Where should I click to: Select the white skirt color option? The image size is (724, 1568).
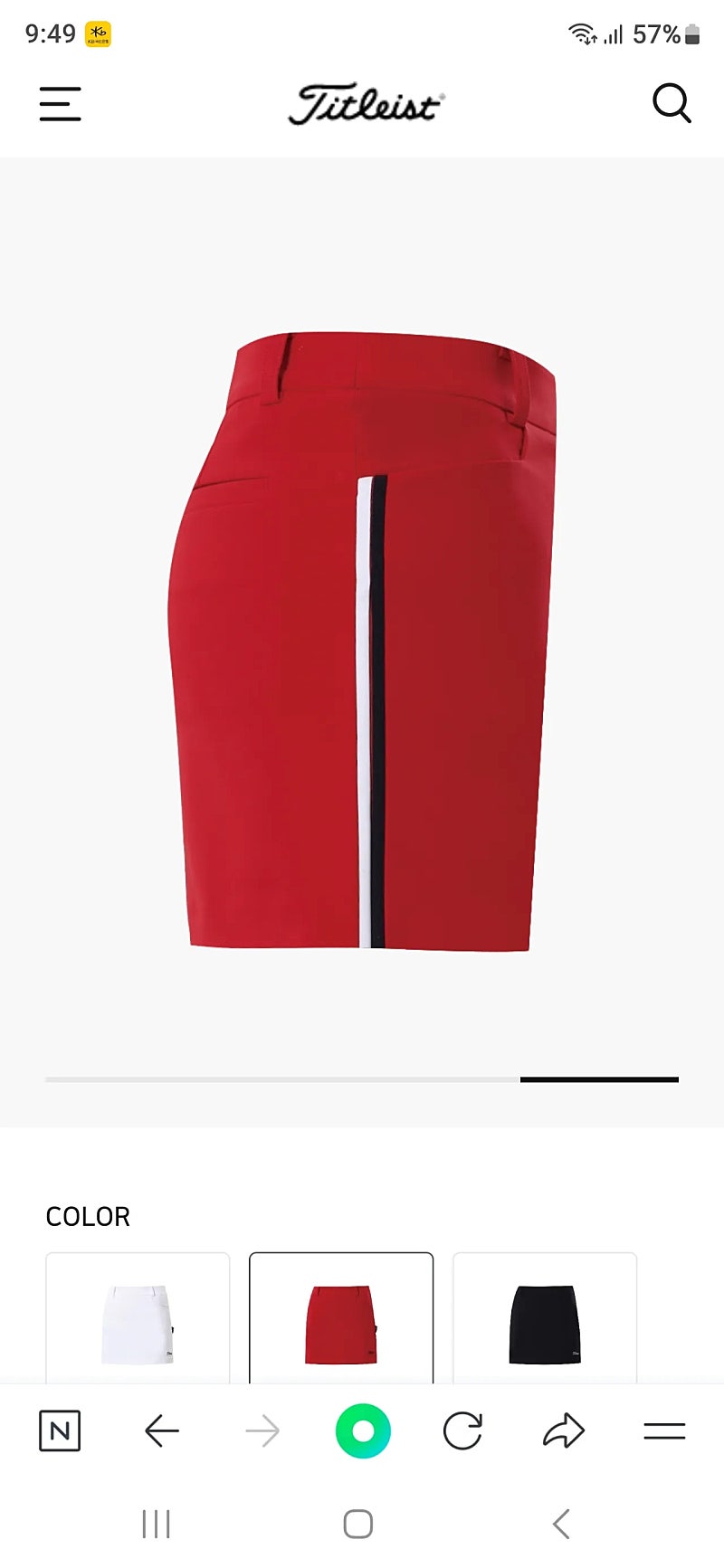point(138,1318)
